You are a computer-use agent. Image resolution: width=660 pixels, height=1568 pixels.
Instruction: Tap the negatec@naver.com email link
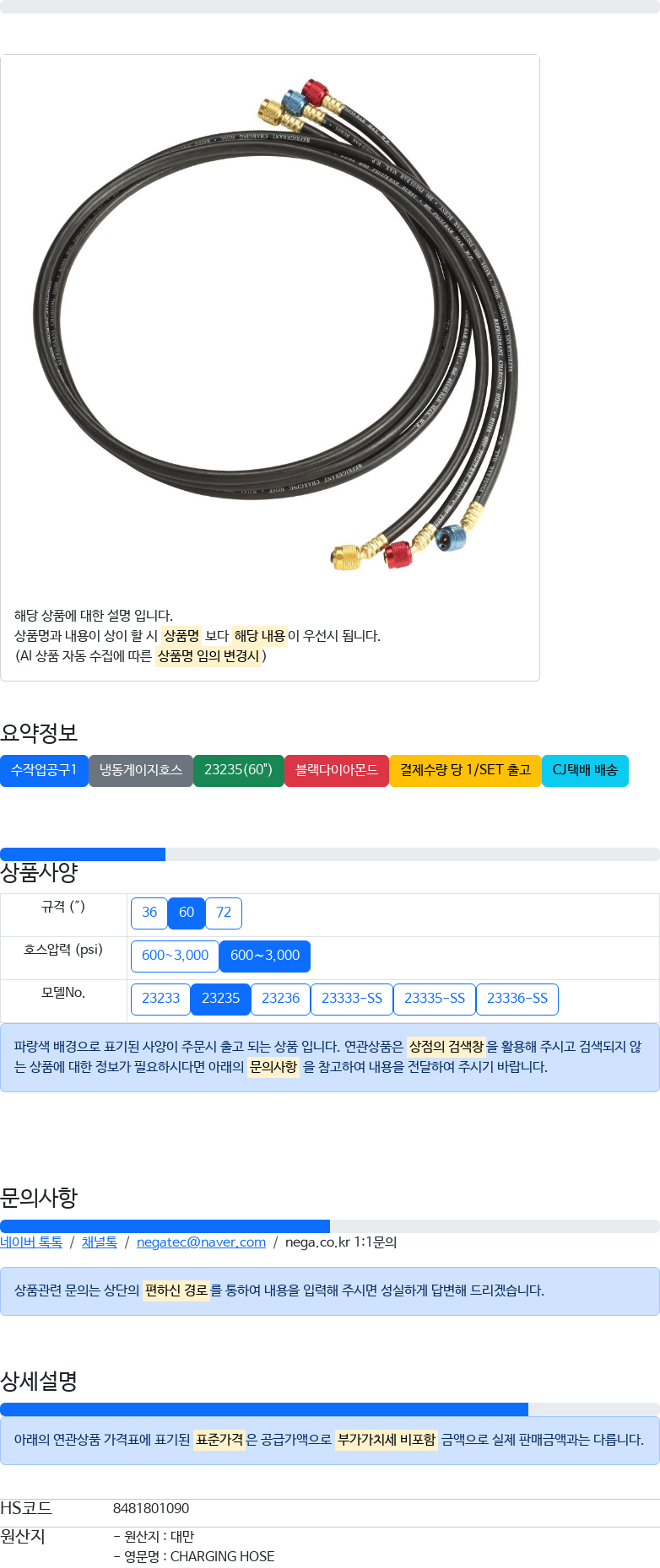[x=201, y=1242]
